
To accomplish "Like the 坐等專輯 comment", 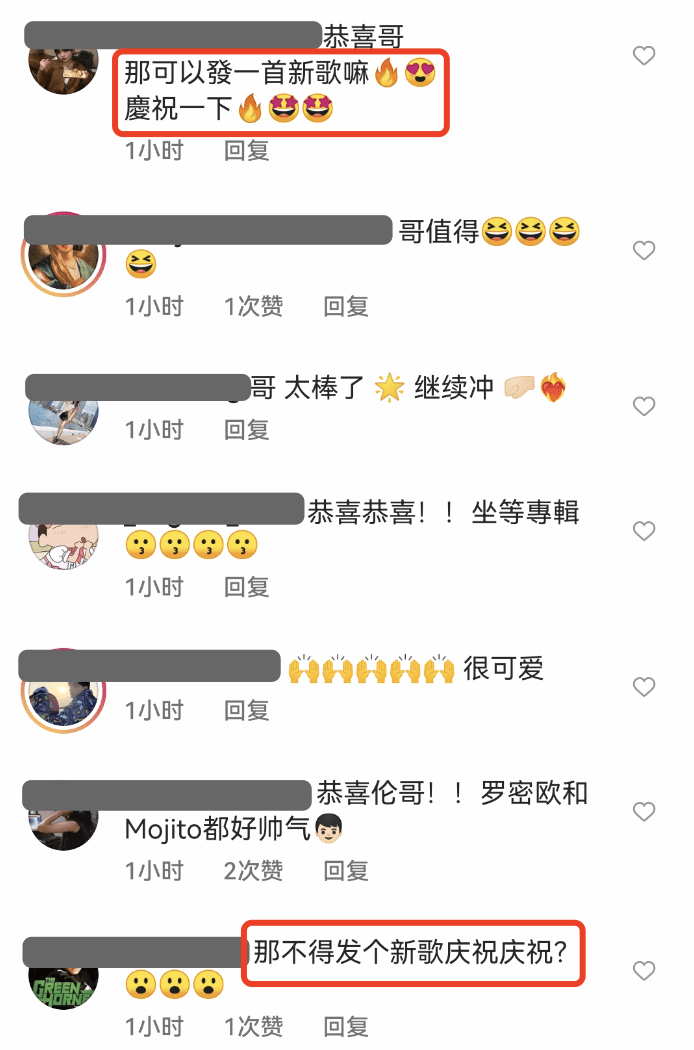I will pyautogui.click(x=644, y=531).
